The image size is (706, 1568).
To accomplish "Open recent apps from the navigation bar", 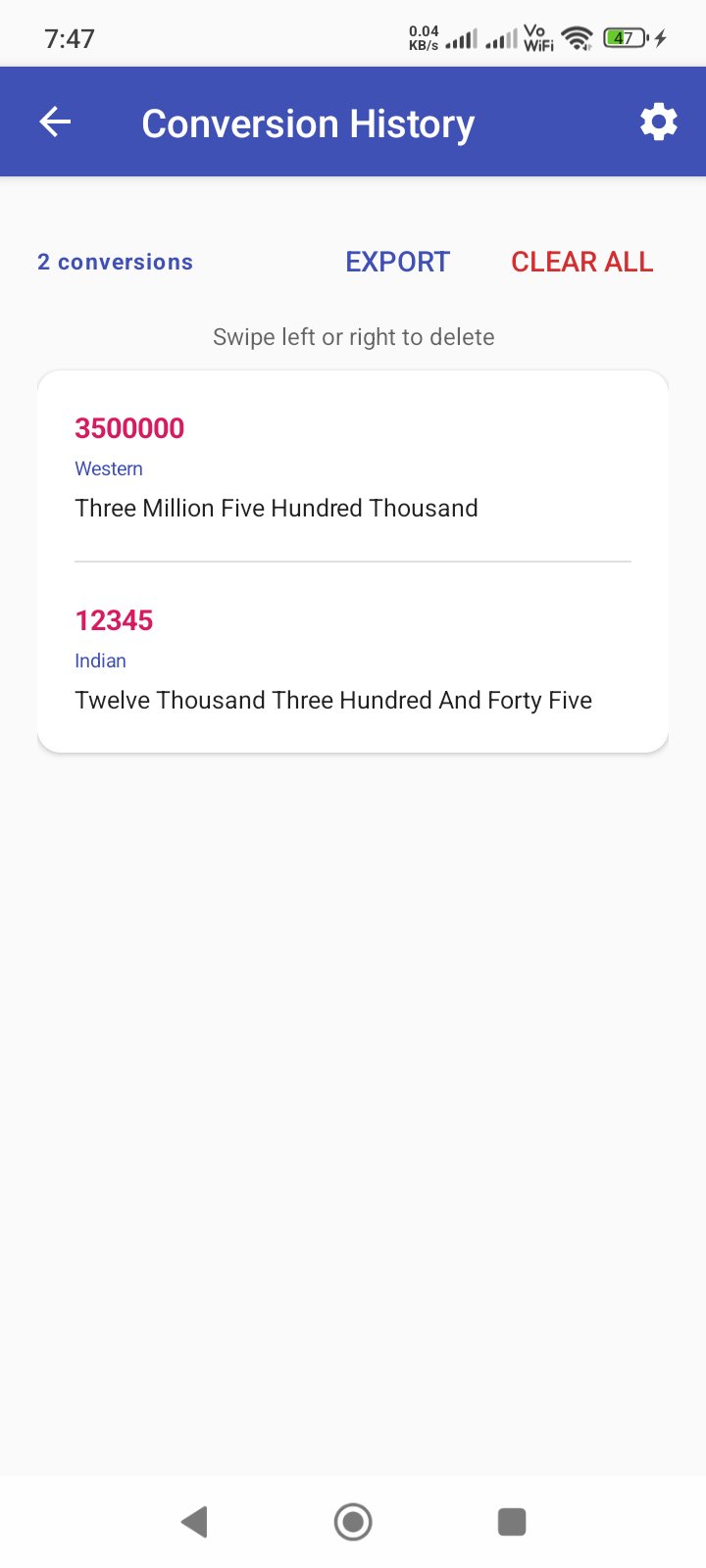I will coord(512,1522).
